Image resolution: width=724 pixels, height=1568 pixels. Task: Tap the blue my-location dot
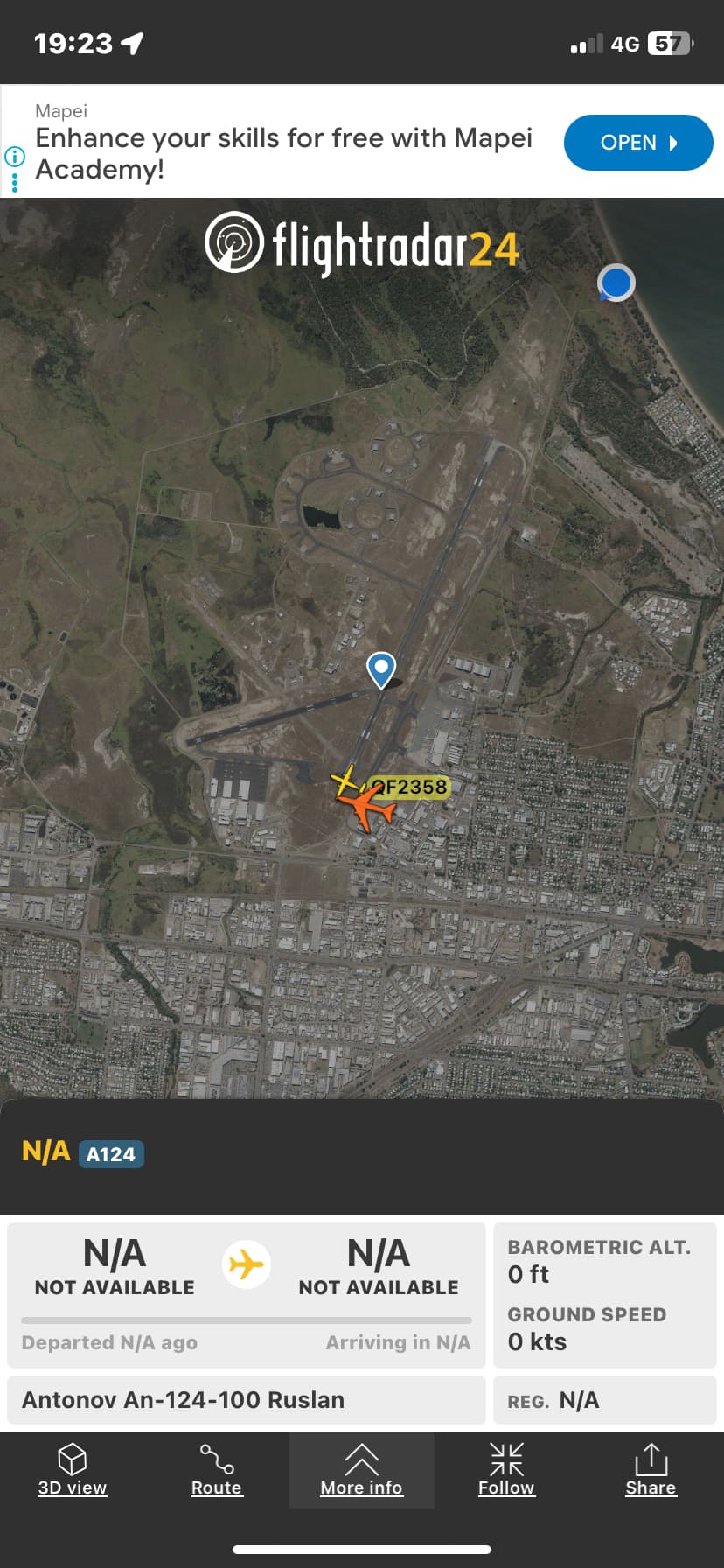point(616,283)
